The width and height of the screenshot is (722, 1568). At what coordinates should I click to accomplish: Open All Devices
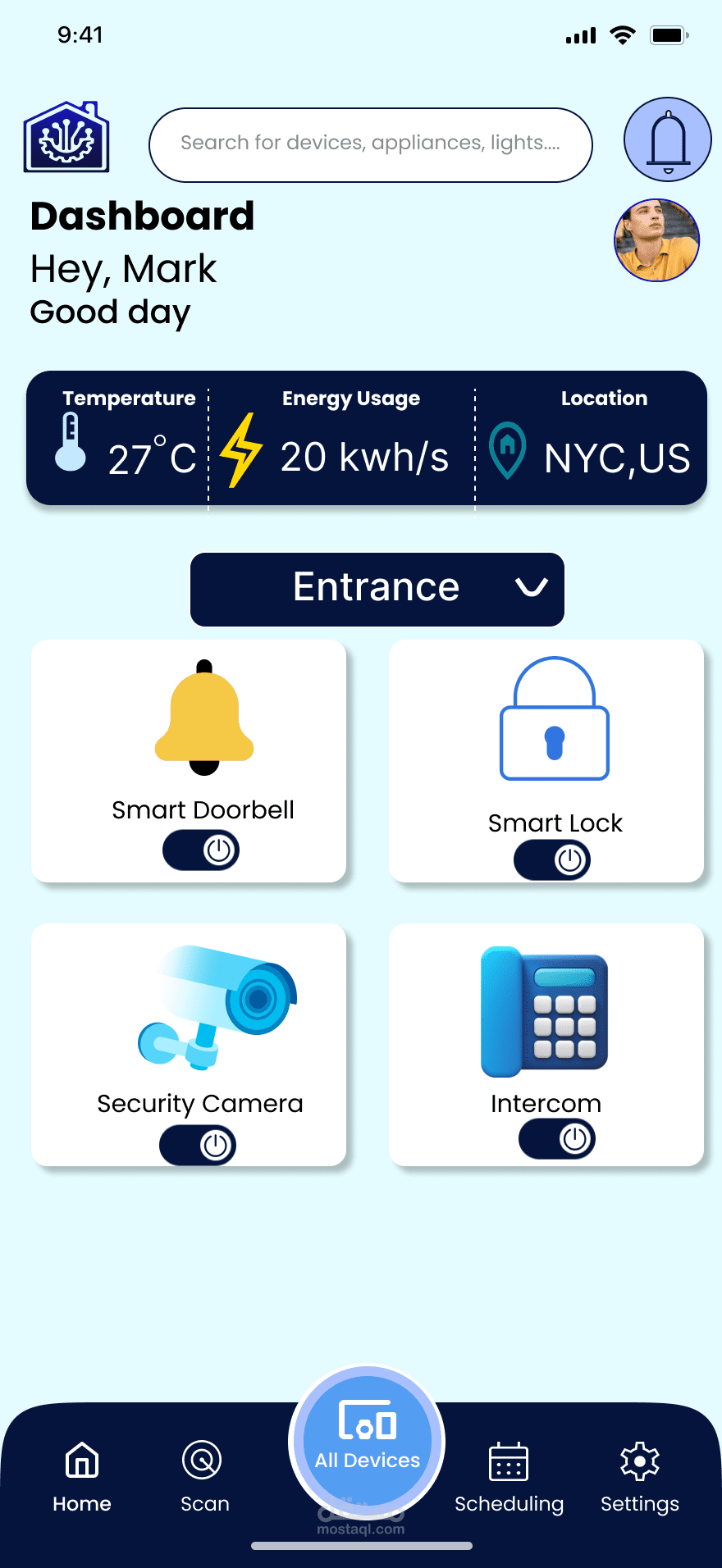367,1442
